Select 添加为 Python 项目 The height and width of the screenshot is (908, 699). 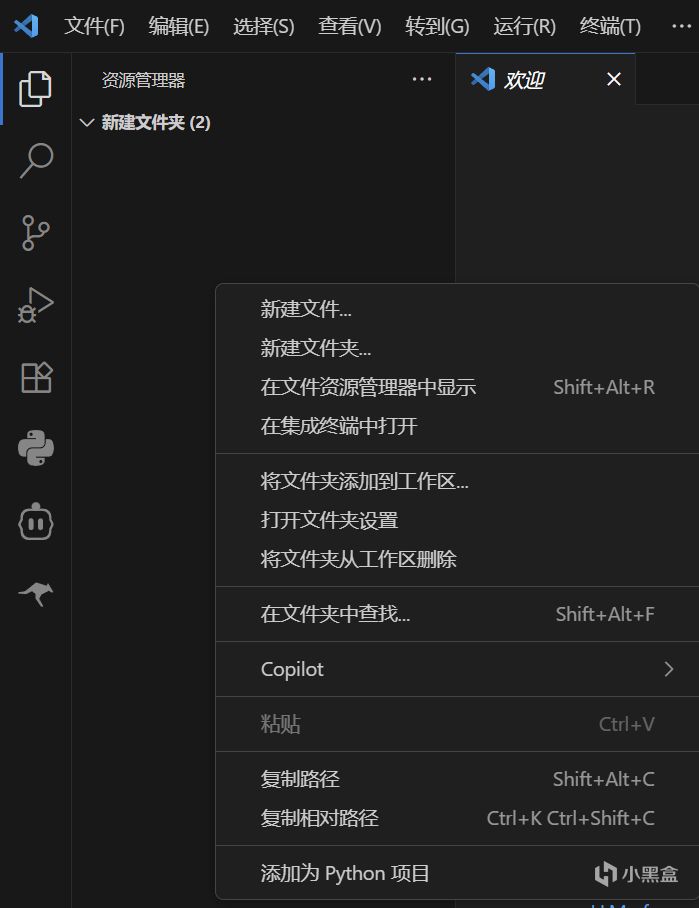(x=345, y=873)
